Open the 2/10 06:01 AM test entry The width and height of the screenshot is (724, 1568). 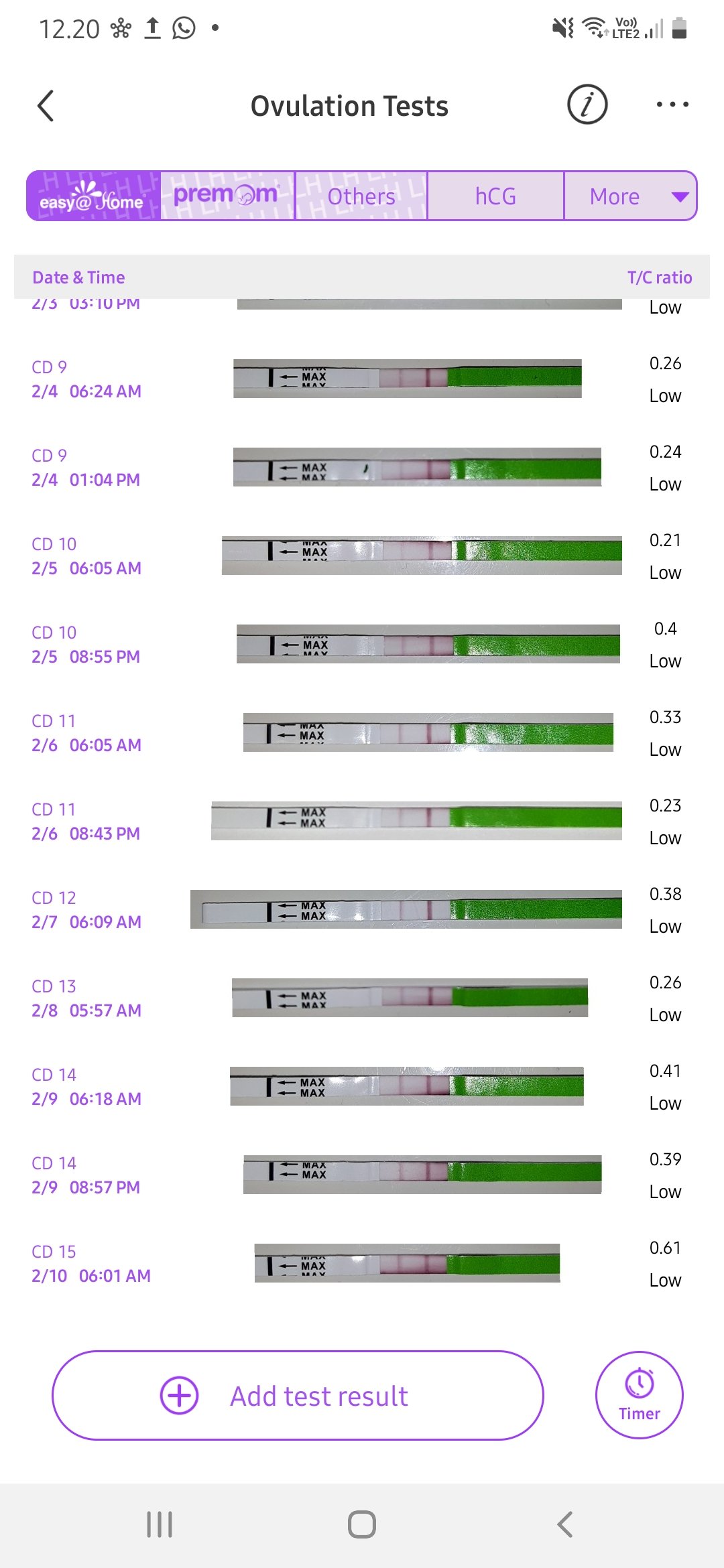pyautogui.click(x=362, y=1264)
